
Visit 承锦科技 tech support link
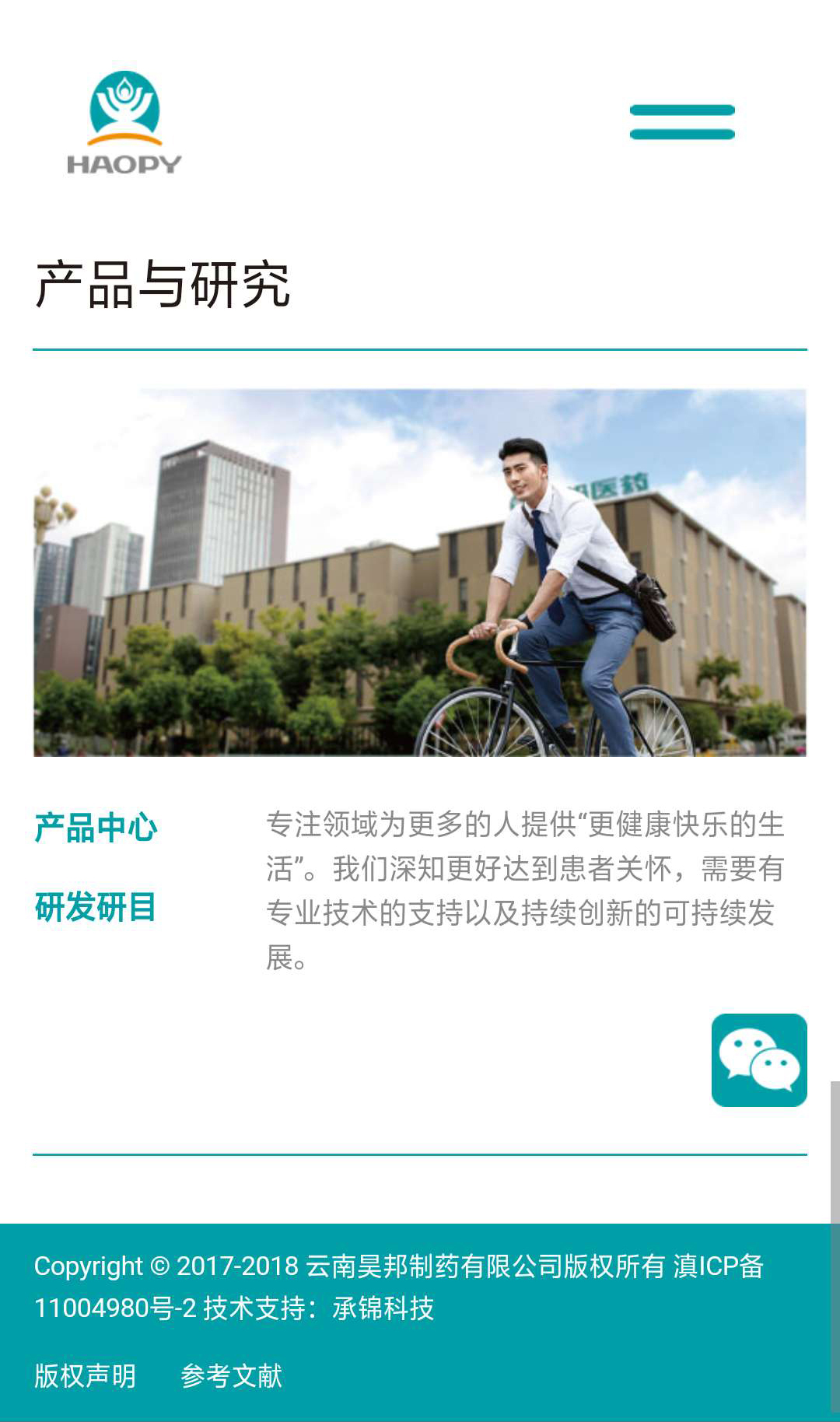click(x=383, y=1308)
